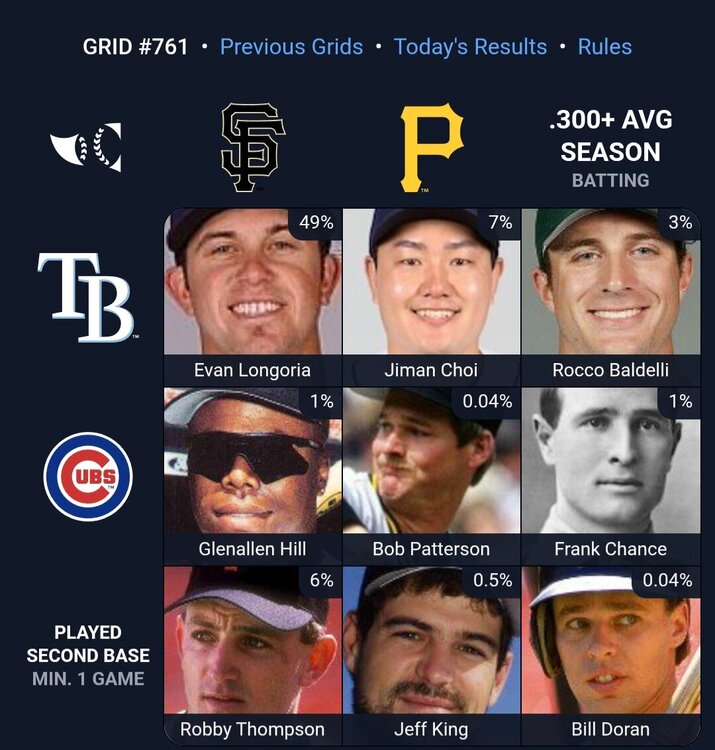Select the Evan Longoria cell
Viewport: 715px width, 750px height.
point(252,295)
